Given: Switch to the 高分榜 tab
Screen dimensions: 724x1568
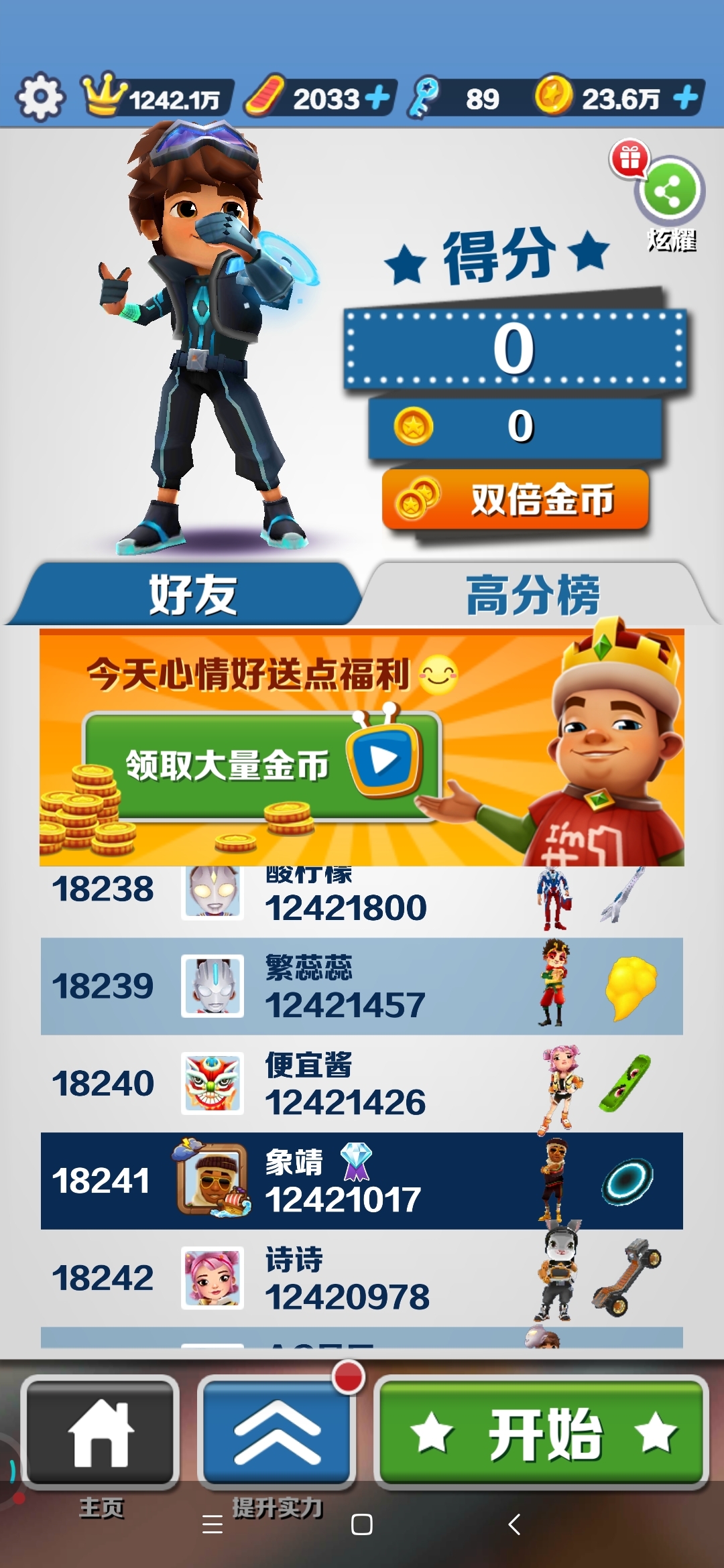Looking at the screenshot, I should coord(533,594).
